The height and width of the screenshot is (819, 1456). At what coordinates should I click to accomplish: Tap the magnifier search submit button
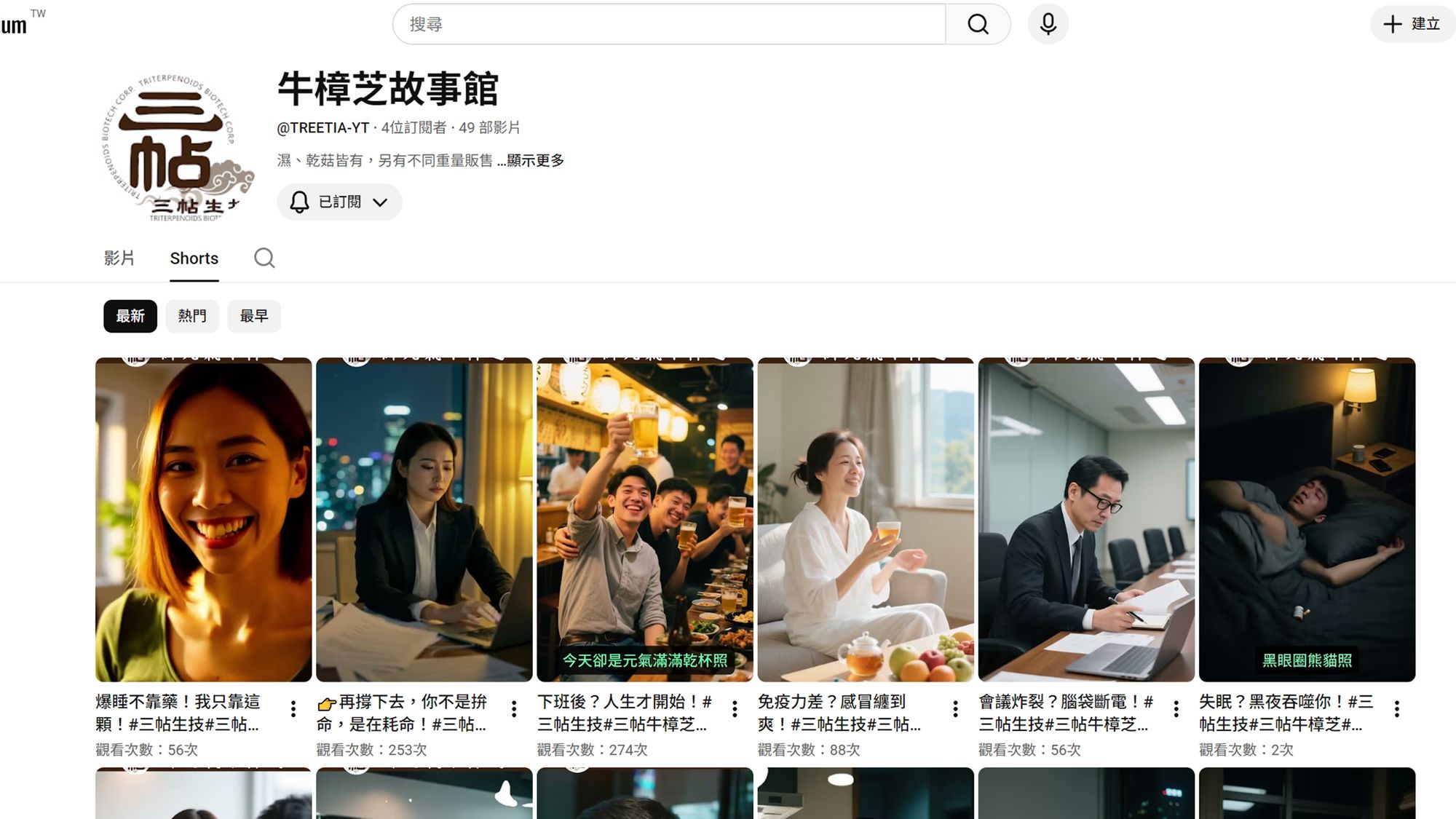tap(978, 24)
